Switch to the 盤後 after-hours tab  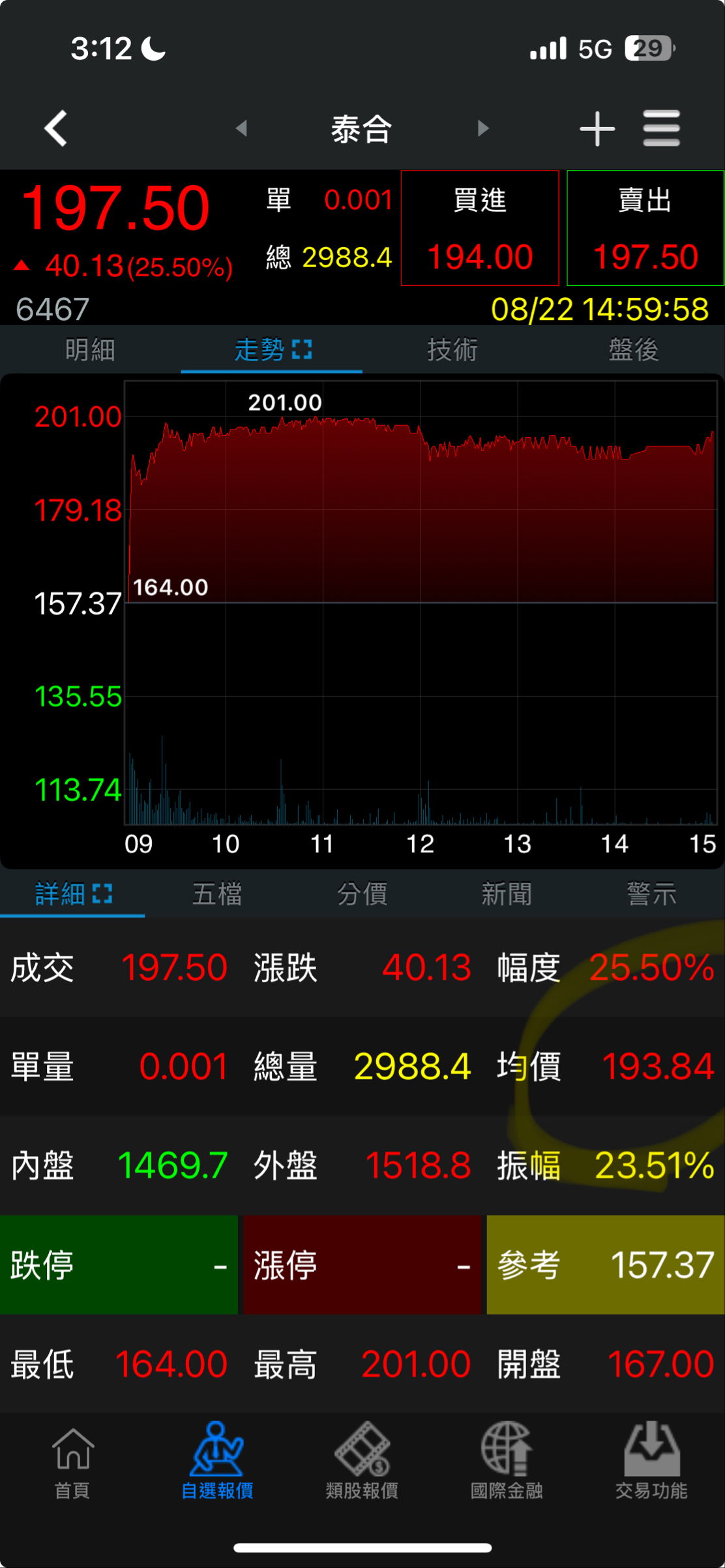click(x=633, y=350)
